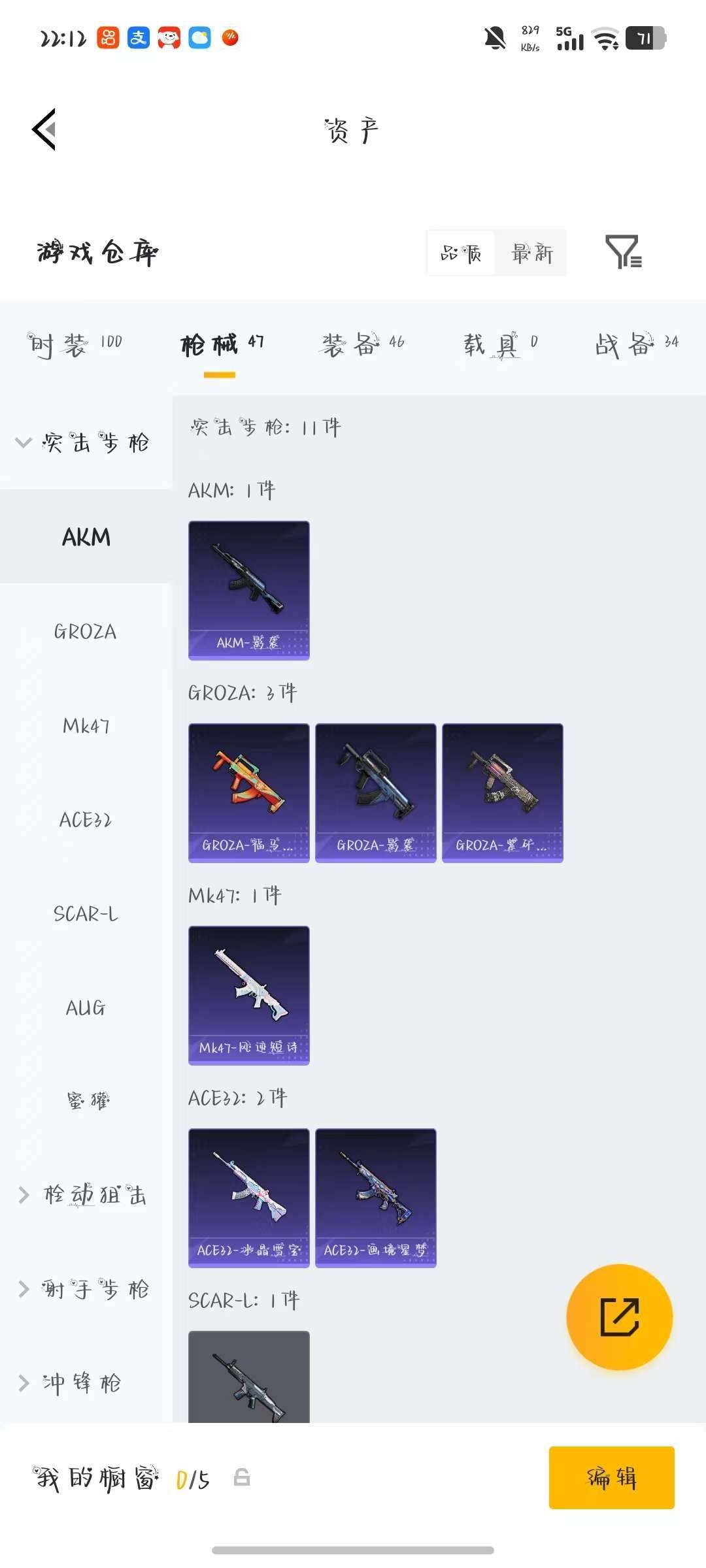Sort items by 品质

click(462, 253)
